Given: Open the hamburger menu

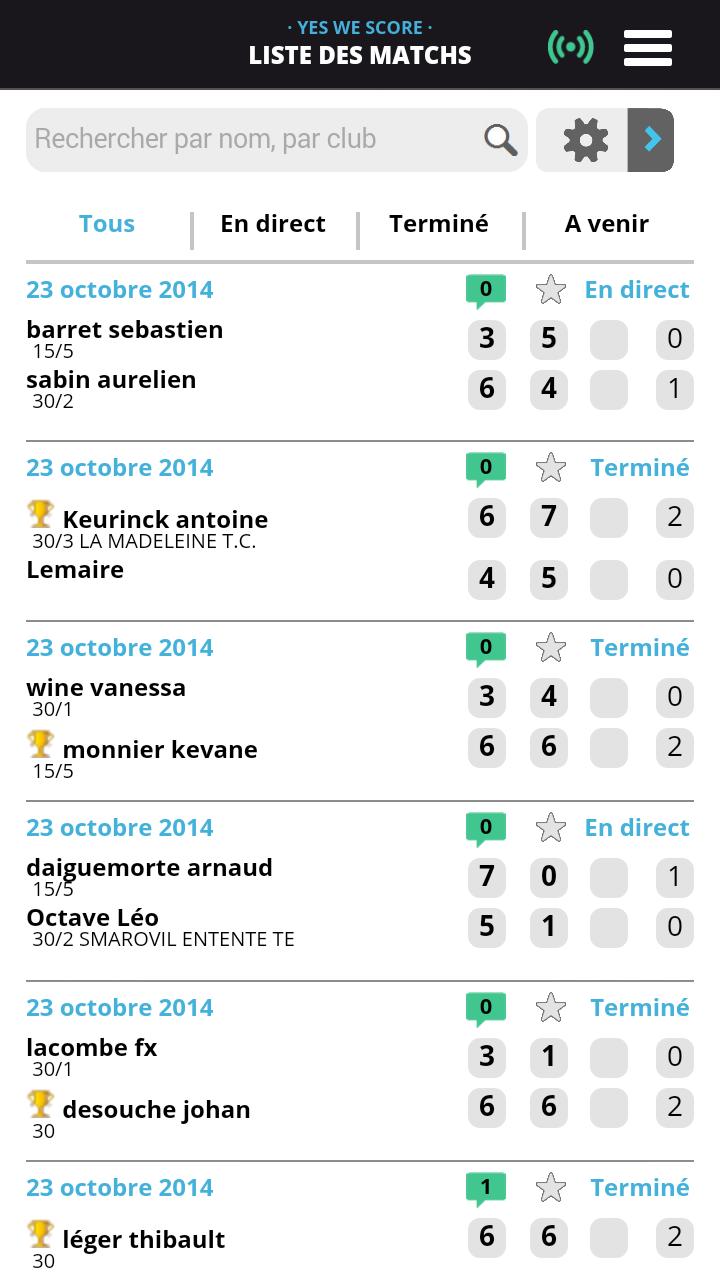Looking at the screenshot, I should click(647, 47).
